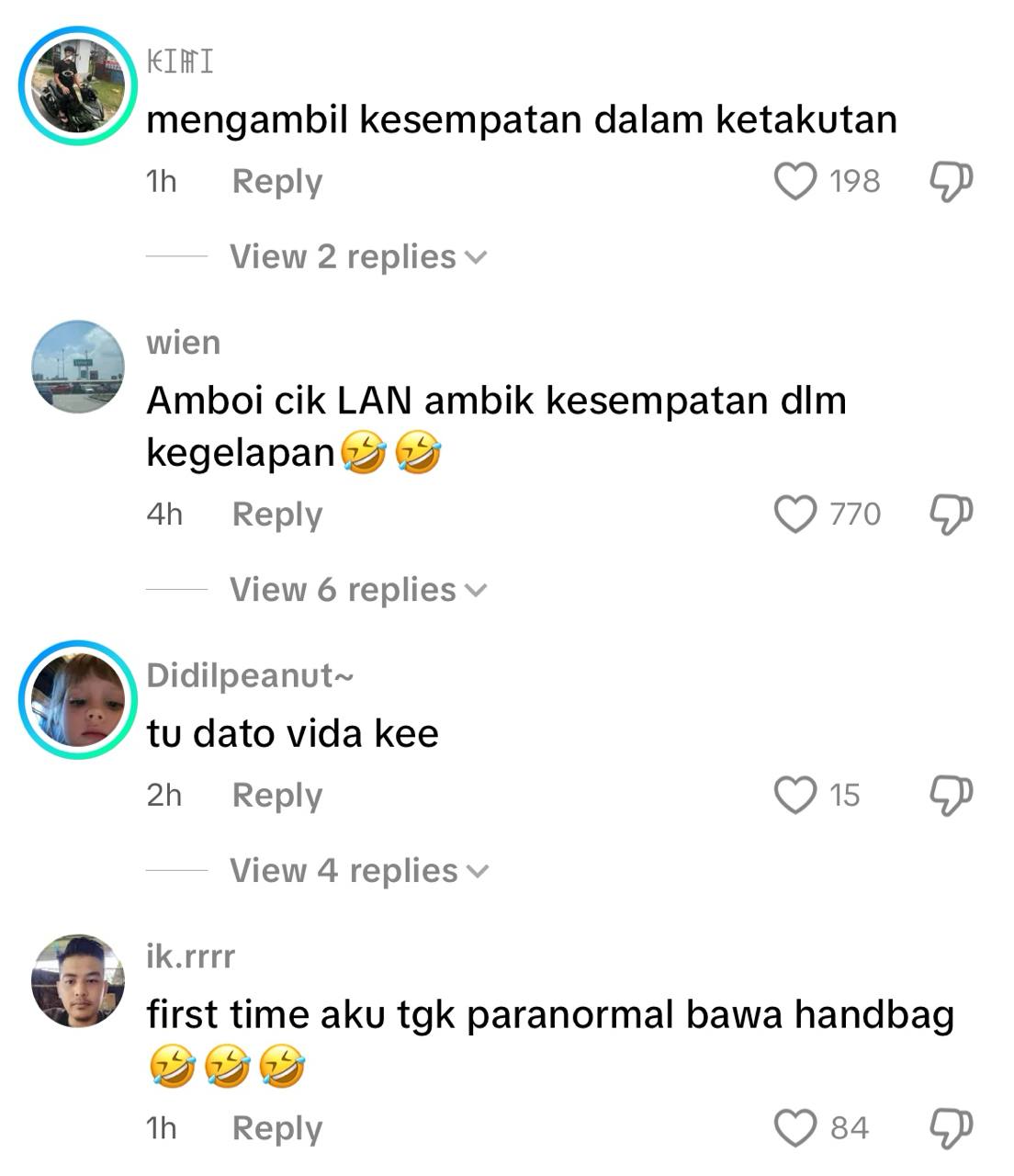Dislike wien's comment
The image size is (1014, 1176).
tap(951, 514)
